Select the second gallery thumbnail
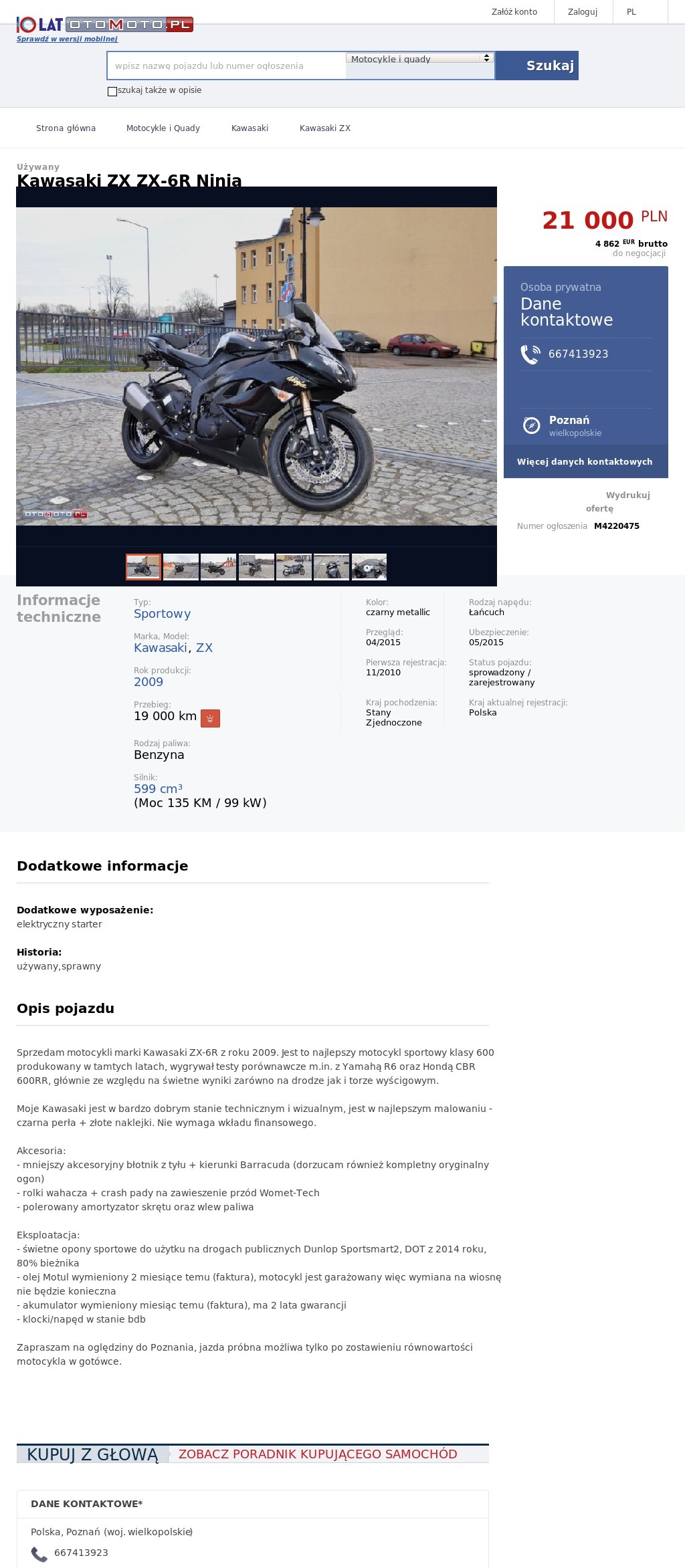685x1568 pixels. [181, 567]
